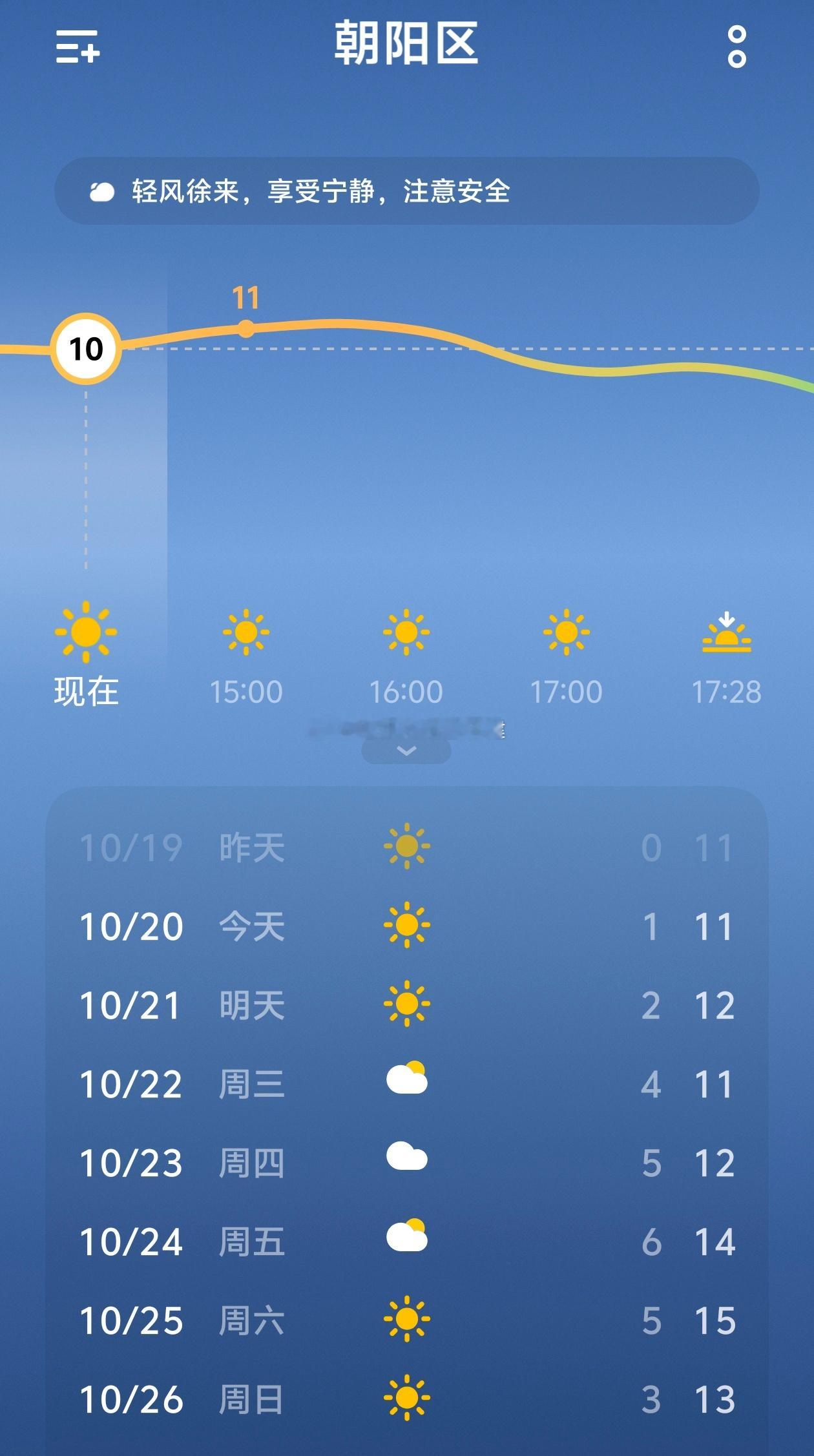Open the 10/21 tomorrow forecast row
The image size is (814, 1456).
tap(407, 1005)
